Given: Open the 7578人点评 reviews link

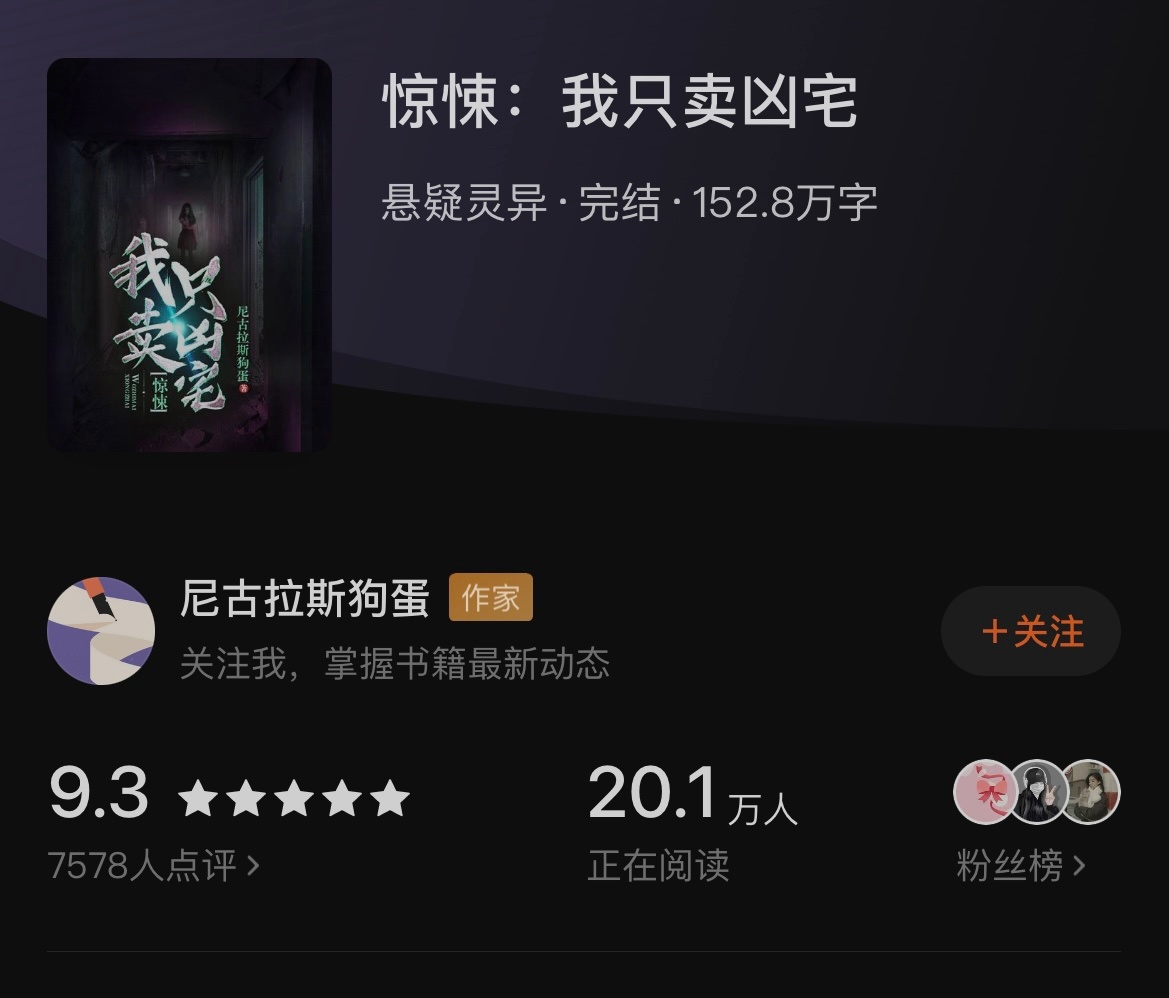Looking at the screenshot, I should 154,865.
